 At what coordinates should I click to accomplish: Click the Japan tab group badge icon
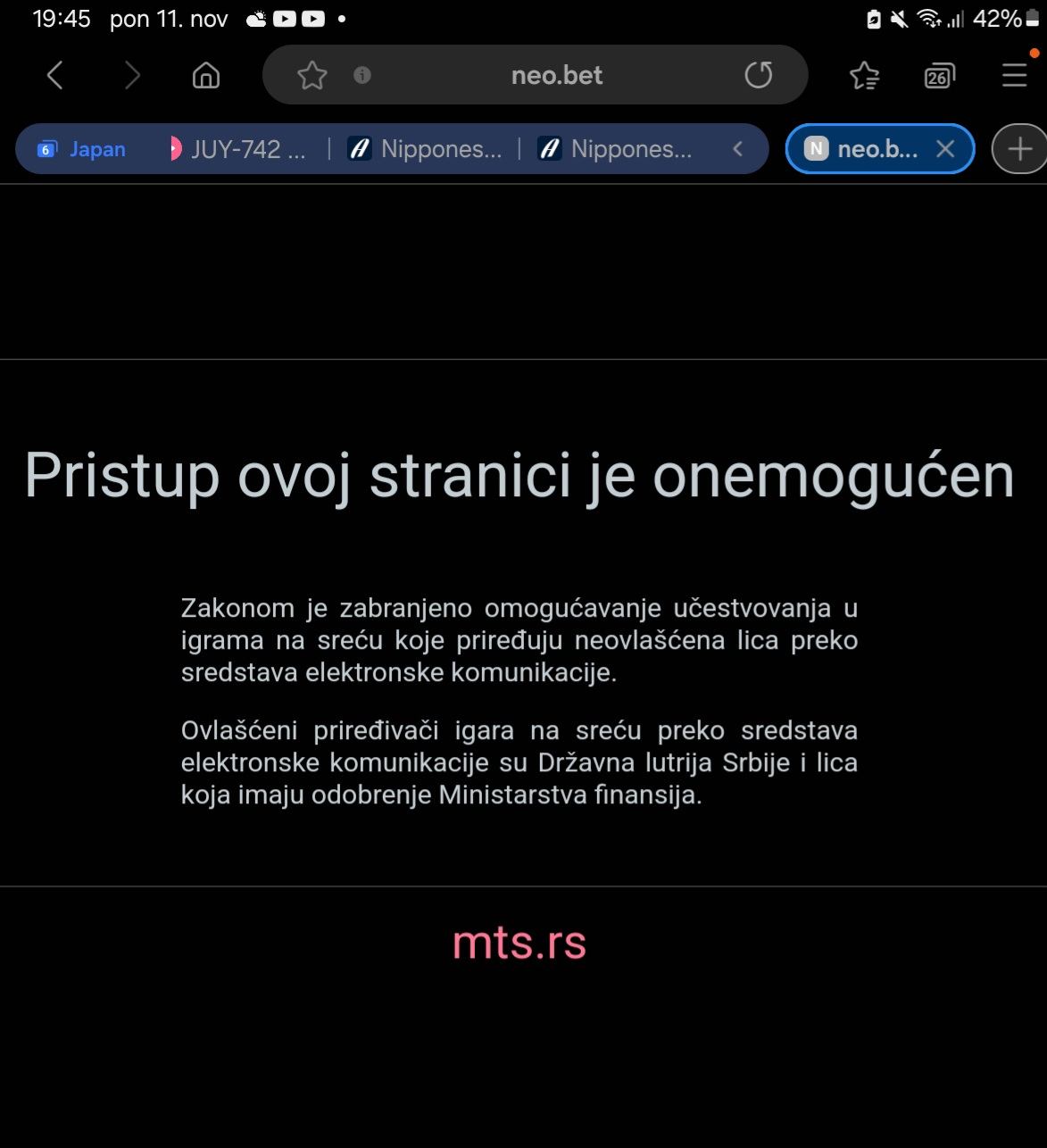(x=46, y=149)
